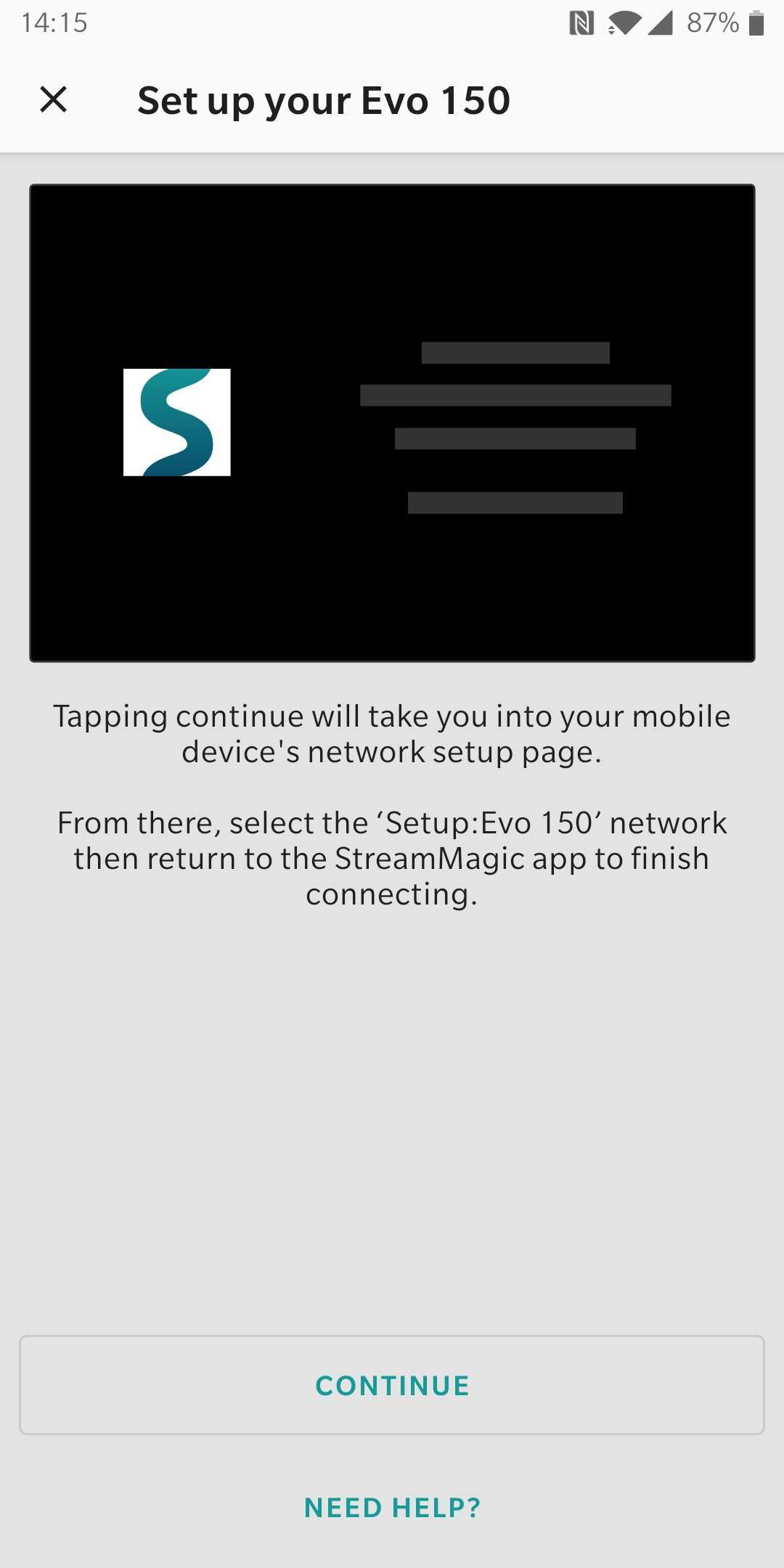784x1568 pixels.
Task: Close the Evo 150 setup screen
Action: (53, 99)
